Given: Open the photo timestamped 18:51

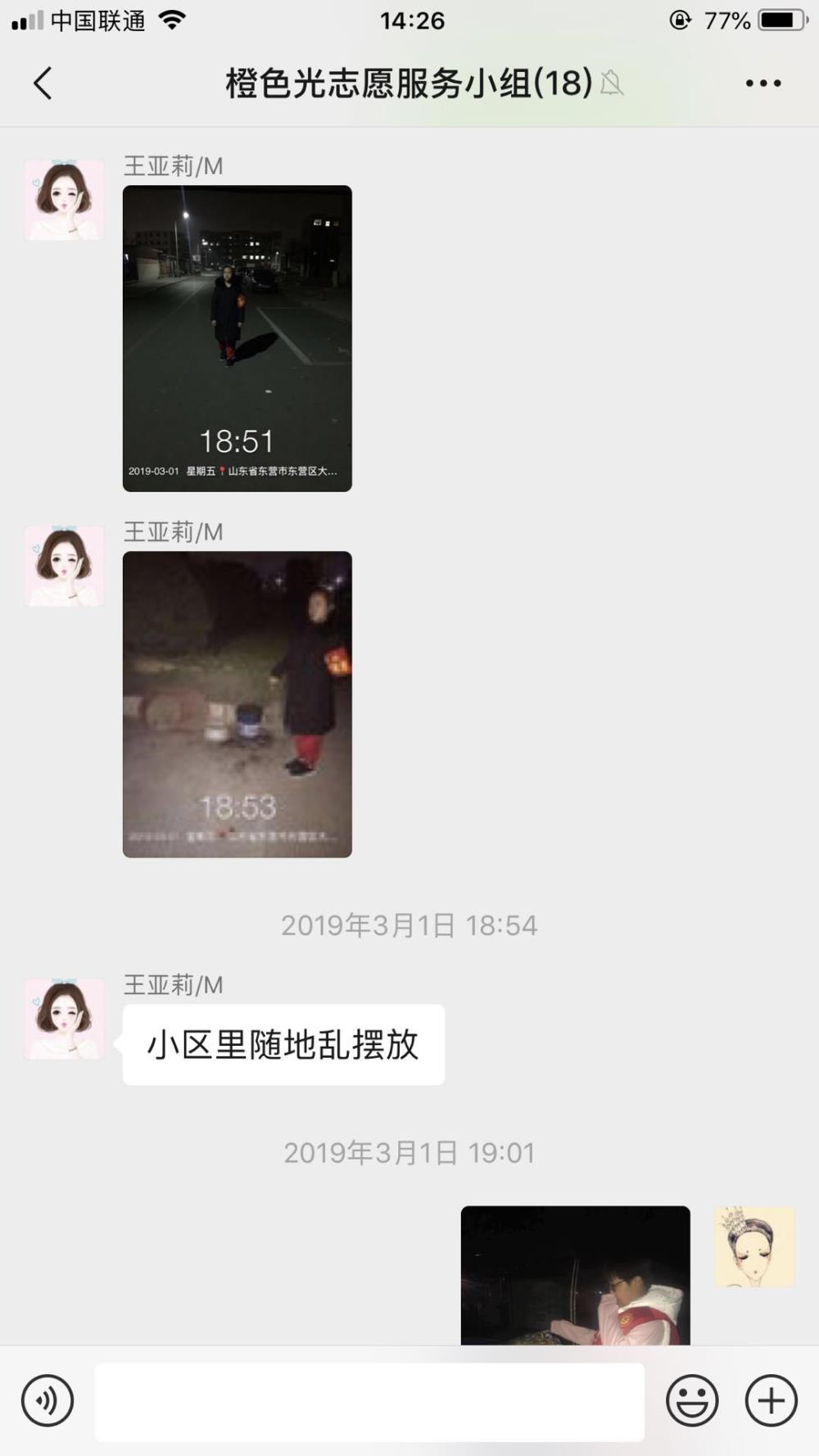Looking at the screenshot, I should coord(238,338).
